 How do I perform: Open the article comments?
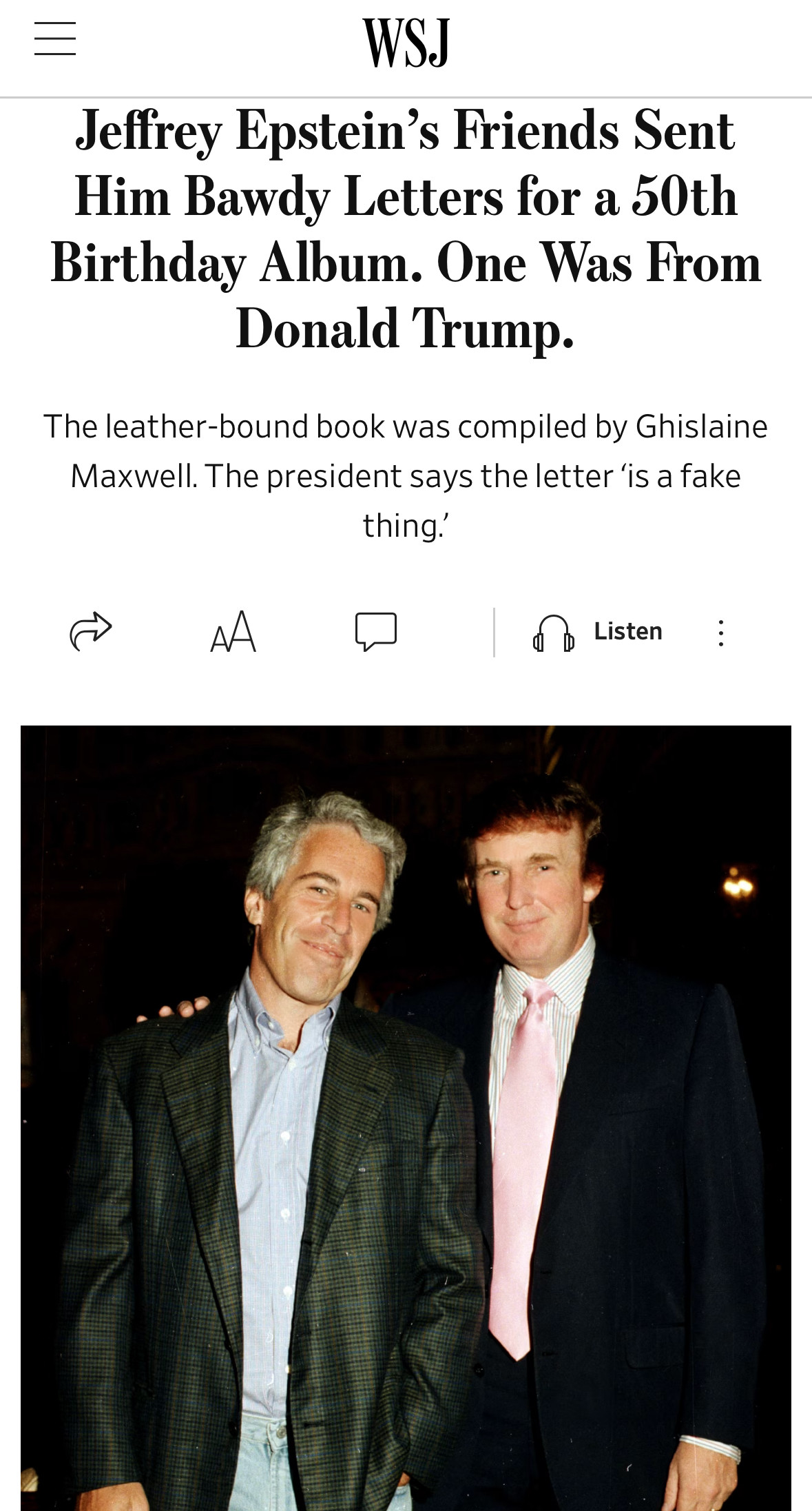coord(375,631)
